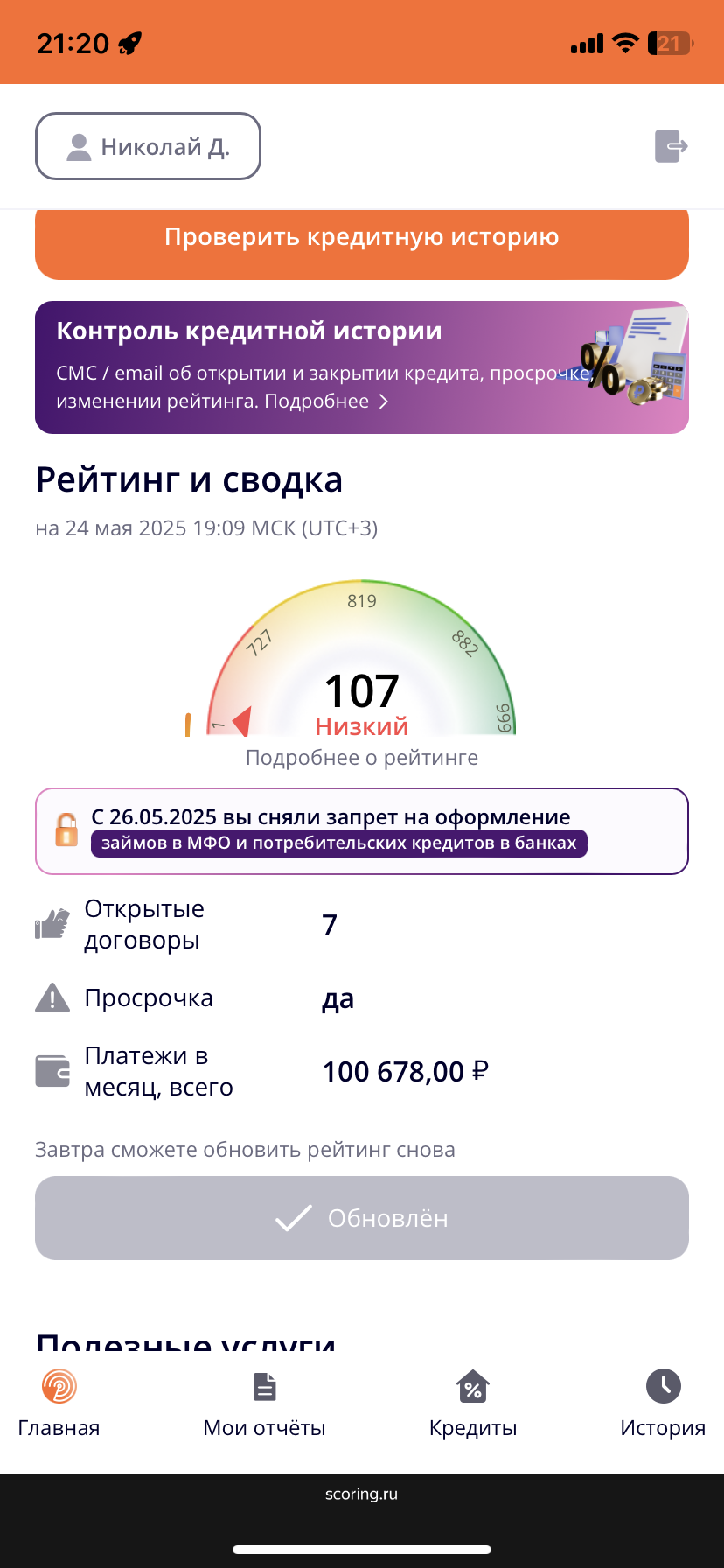Click the fingerprint logo icon above Главная

[x=58, y=1385]
